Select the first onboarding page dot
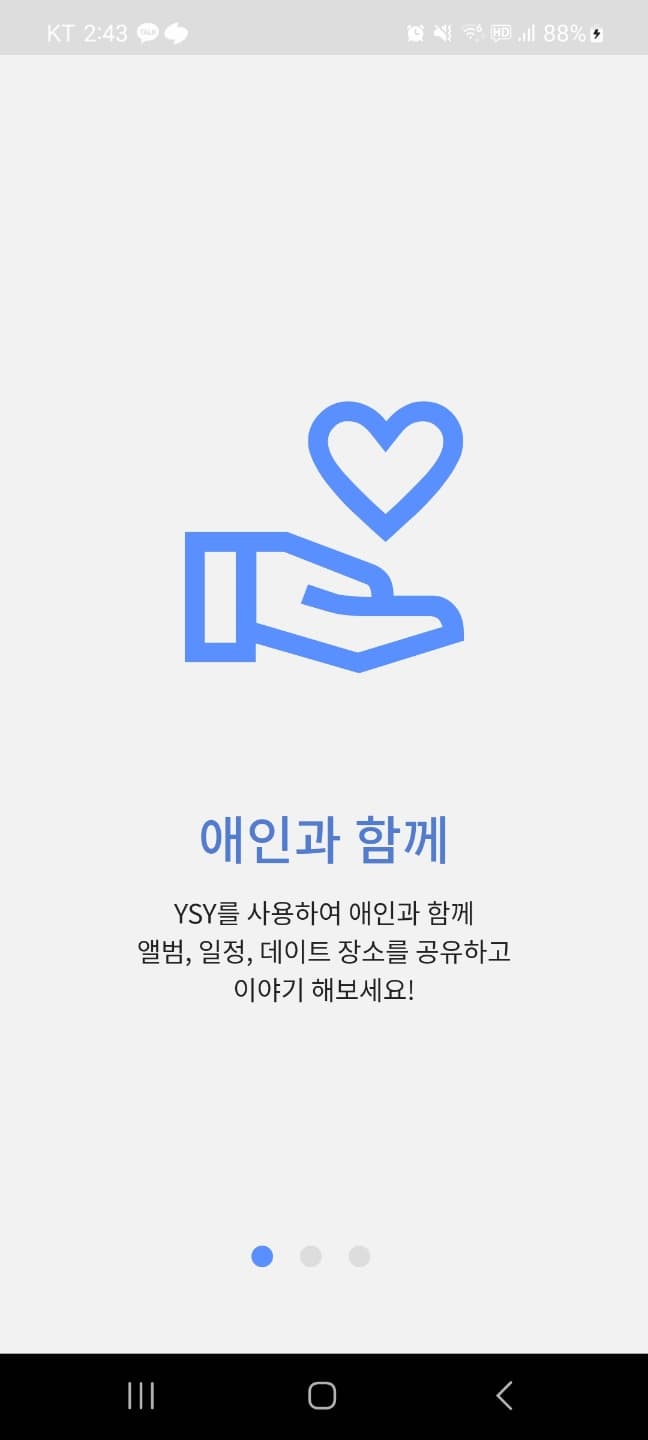 coord(262,1256)
